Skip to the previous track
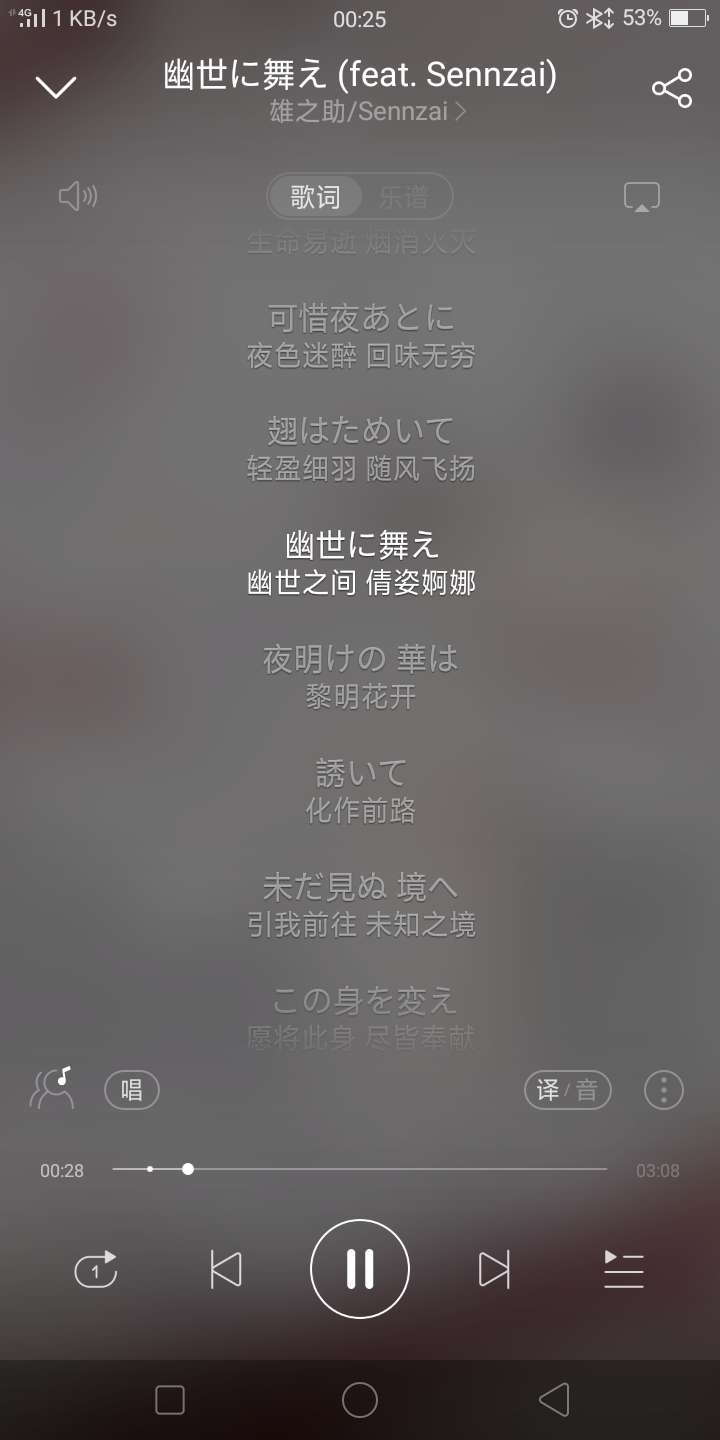 [x=226, y=1270]
